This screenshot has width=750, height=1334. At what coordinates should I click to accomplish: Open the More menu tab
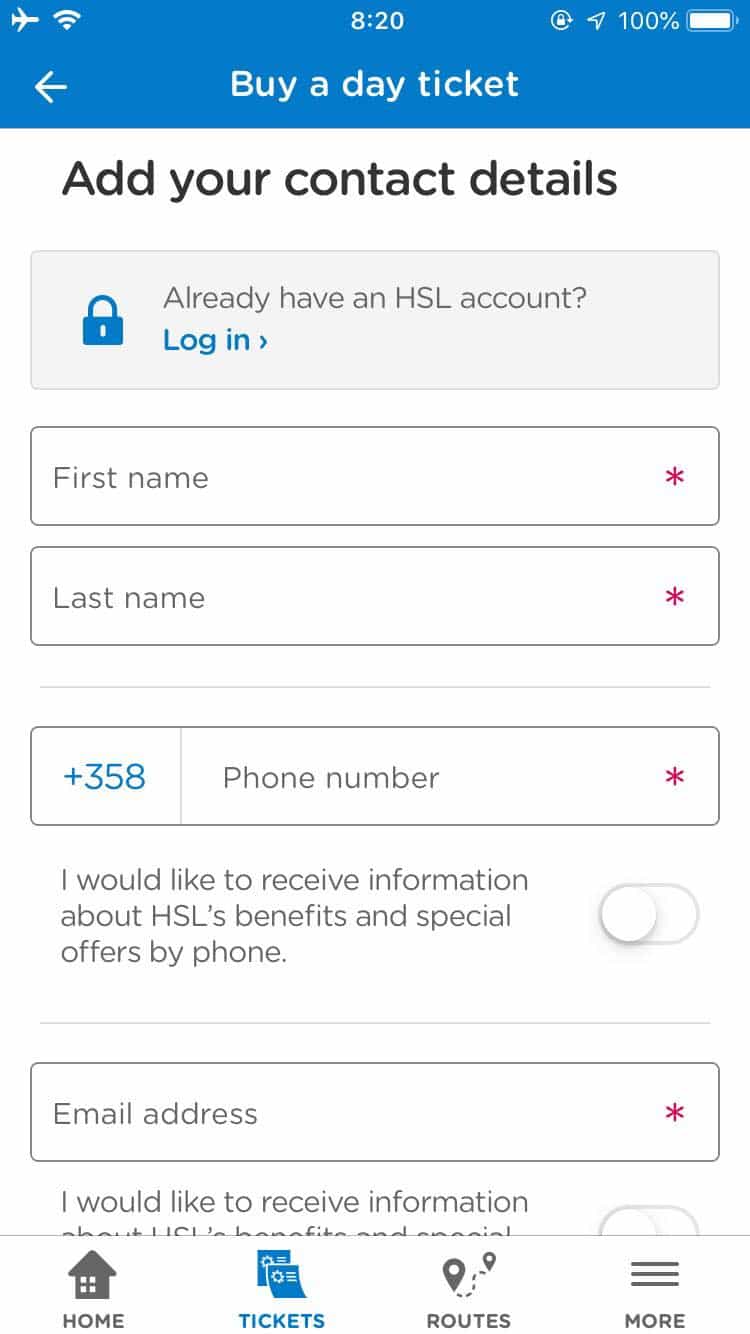[x=655, y=1289]
